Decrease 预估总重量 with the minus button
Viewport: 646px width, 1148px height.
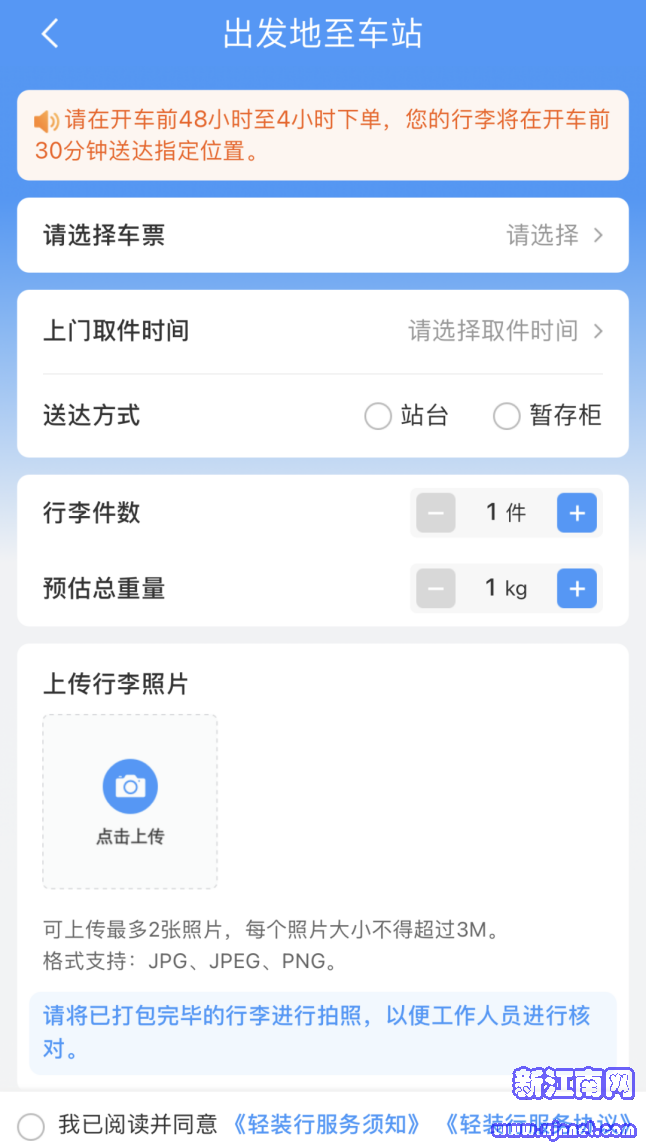[436, 589]
